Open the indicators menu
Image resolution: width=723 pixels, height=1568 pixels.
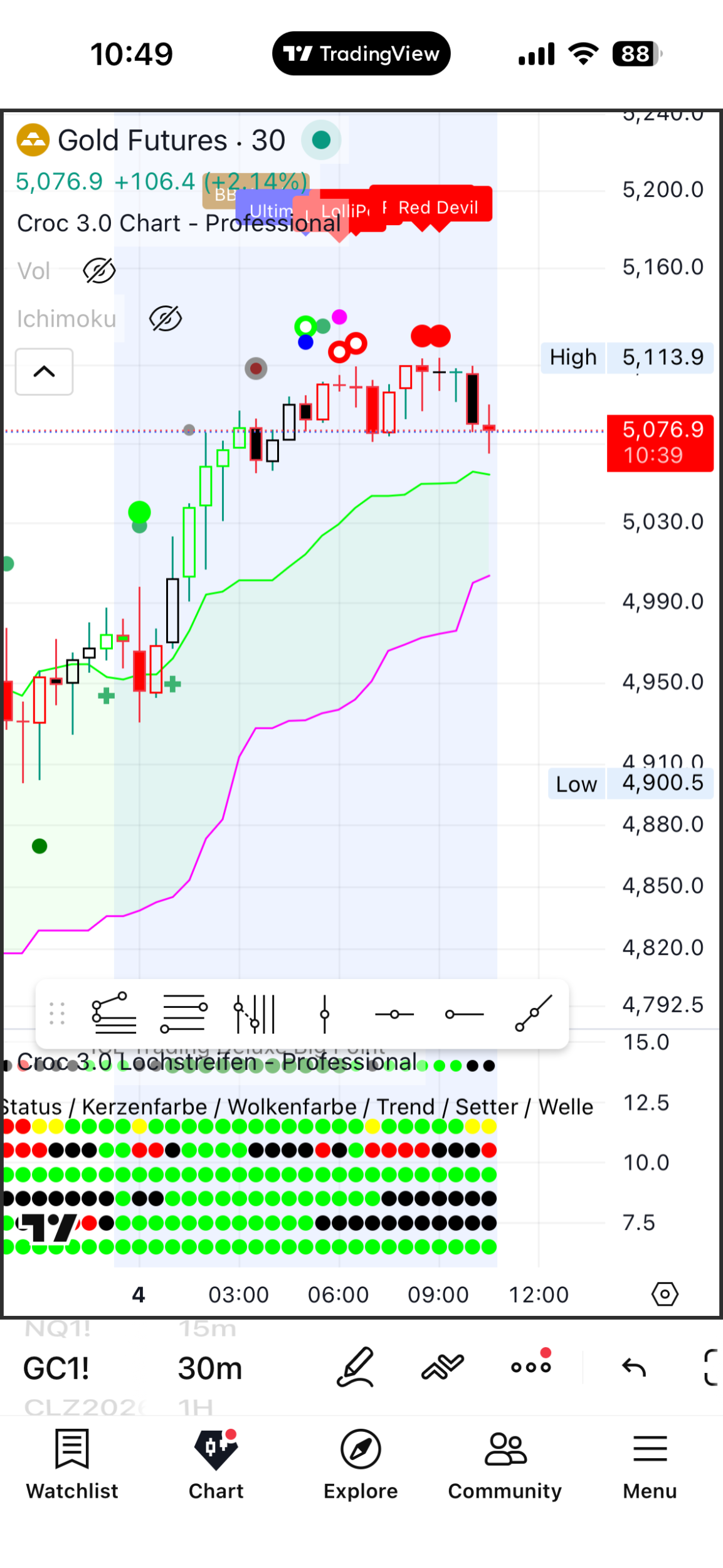[443, 1367]
